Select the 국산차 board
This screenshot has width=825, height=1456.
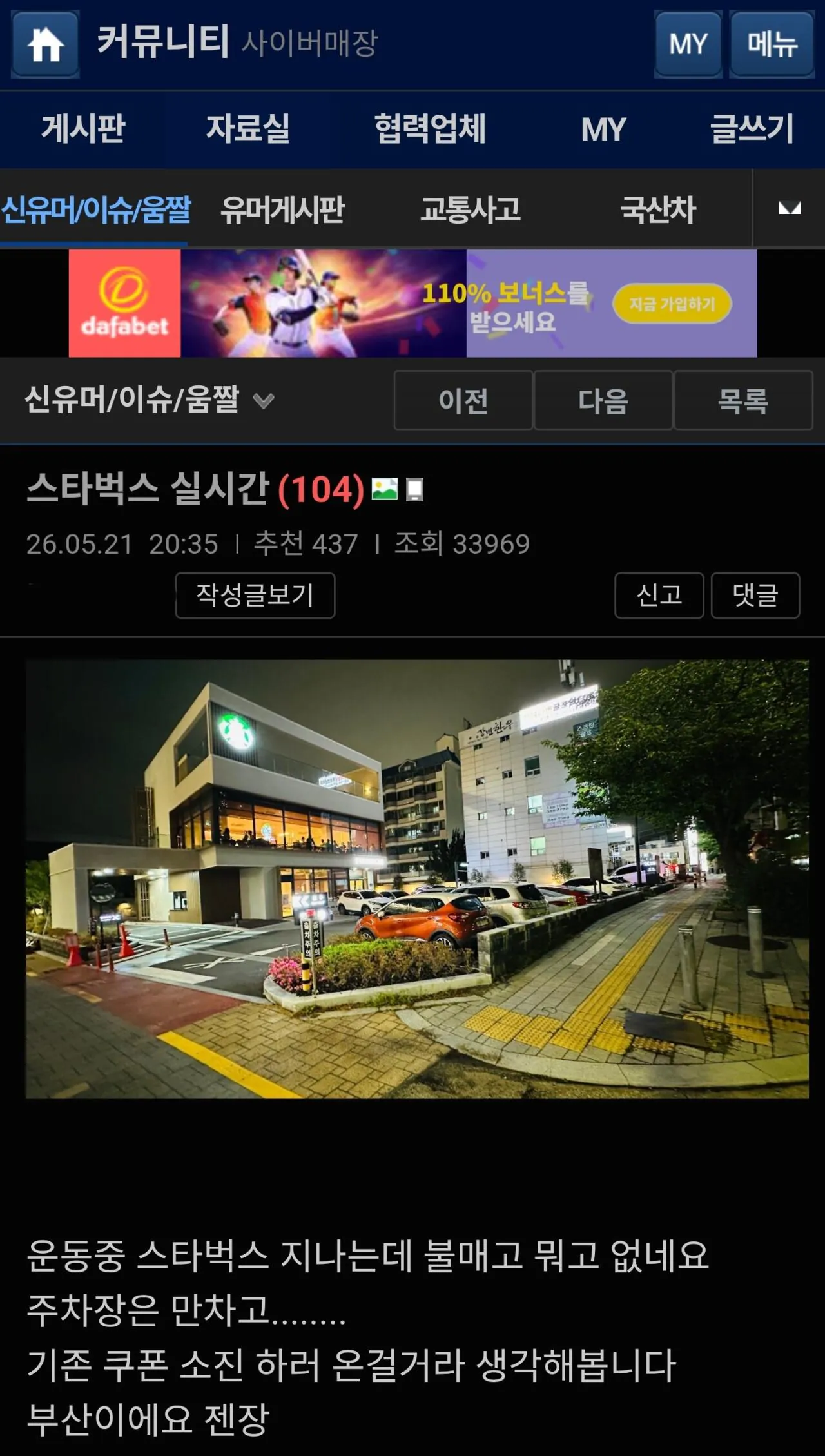pos(658,209)
